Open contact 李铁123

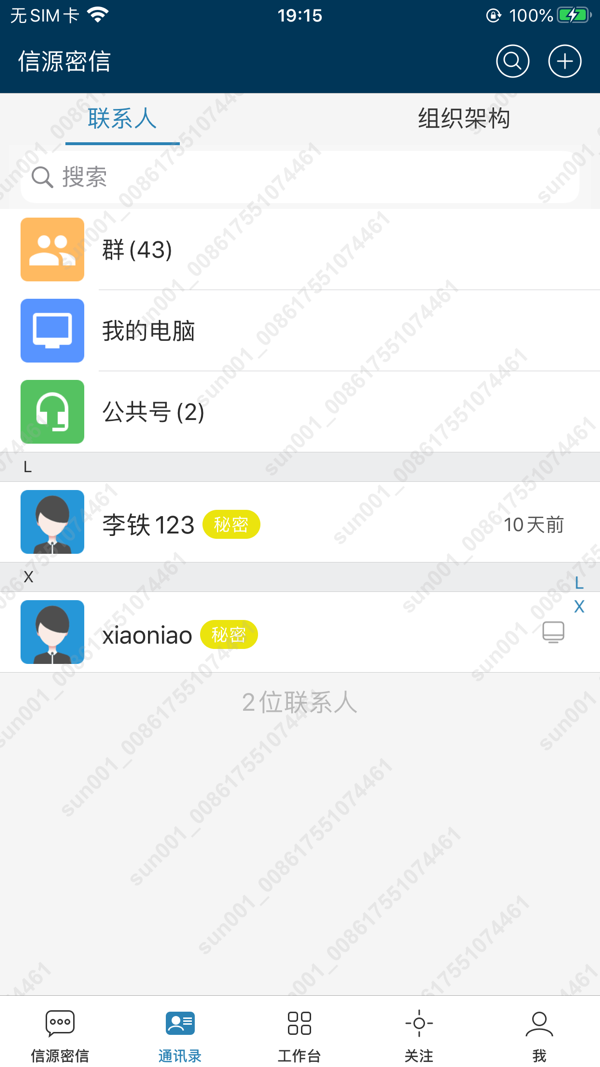[300, 522]
